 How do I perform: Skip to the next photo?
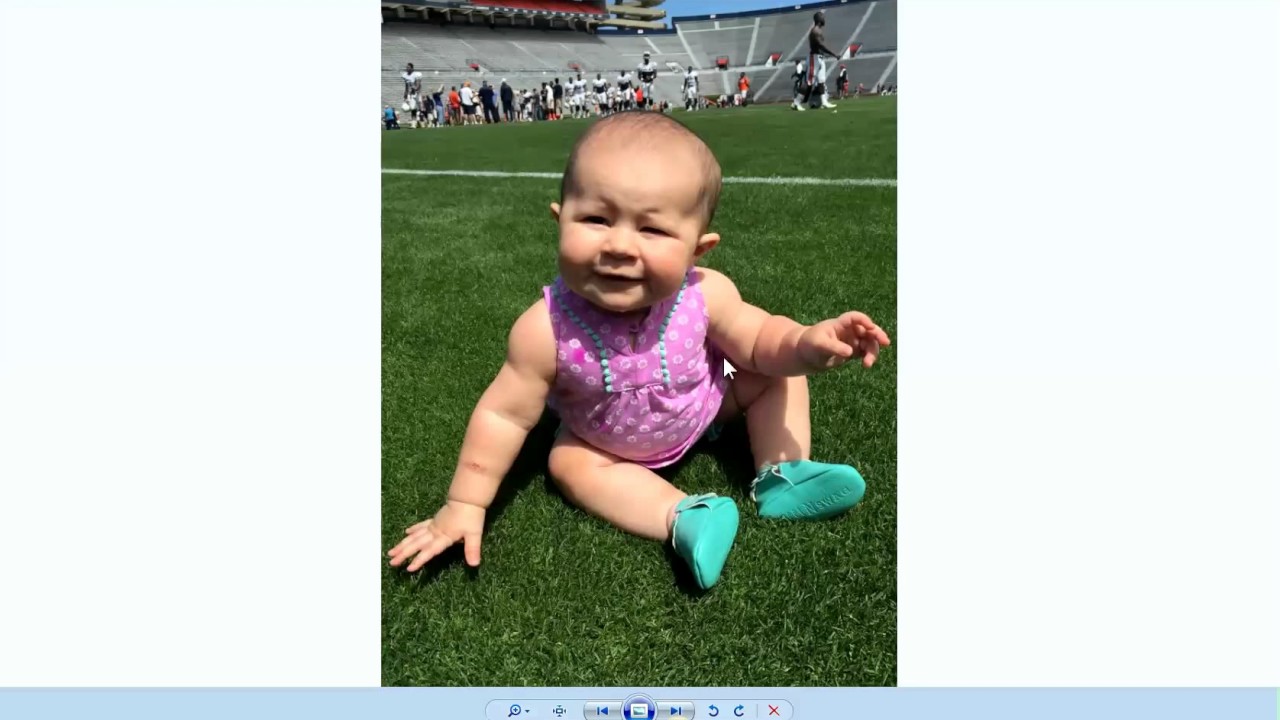[x=676, y=710]
